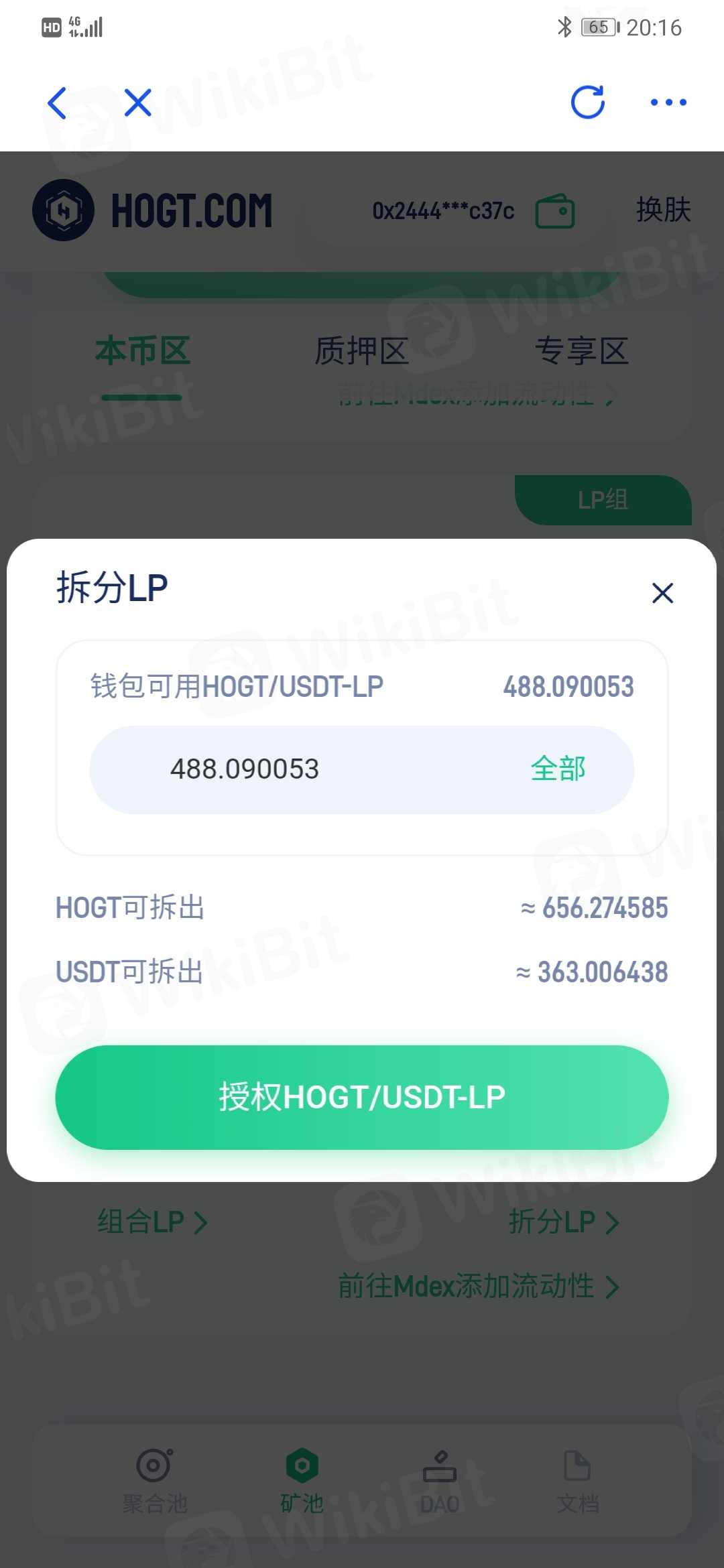This screenshot has width=724, height=1568.
Task: Go back using the browser back arrow
Action: point(58,103)
